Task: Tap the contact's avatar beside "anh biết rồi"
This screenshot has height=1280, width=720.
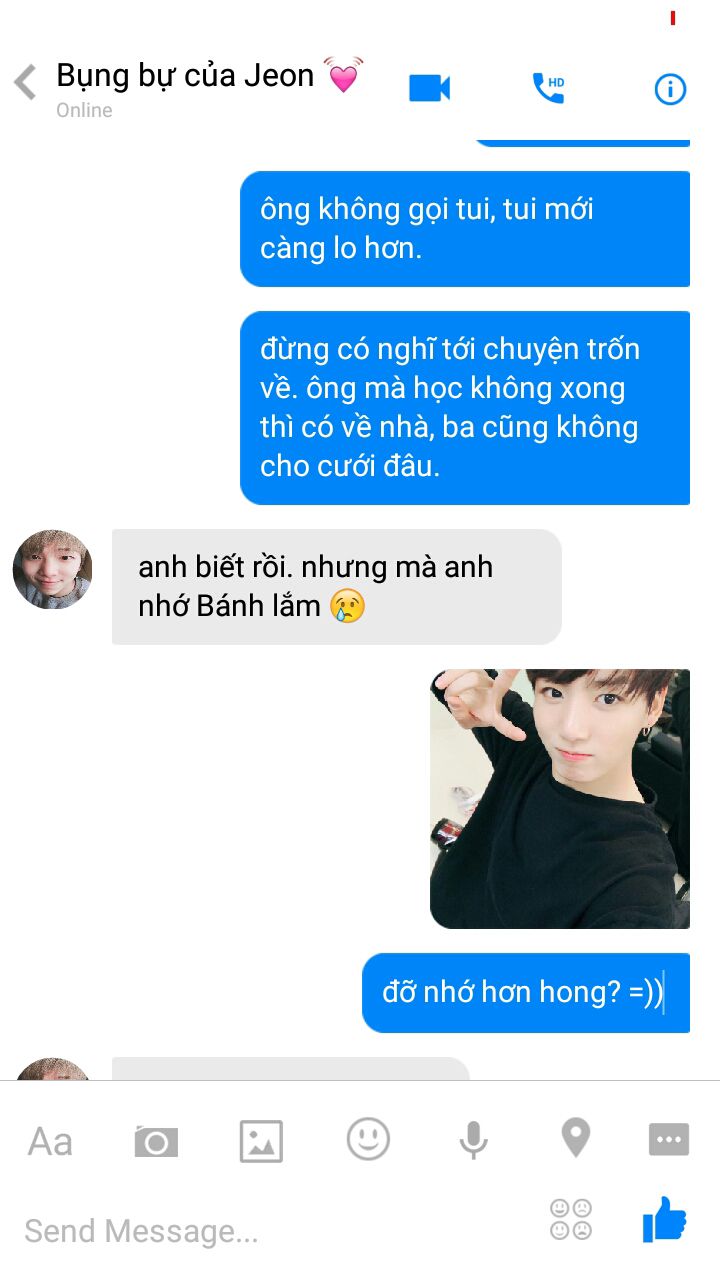Action: pos(52,570)
